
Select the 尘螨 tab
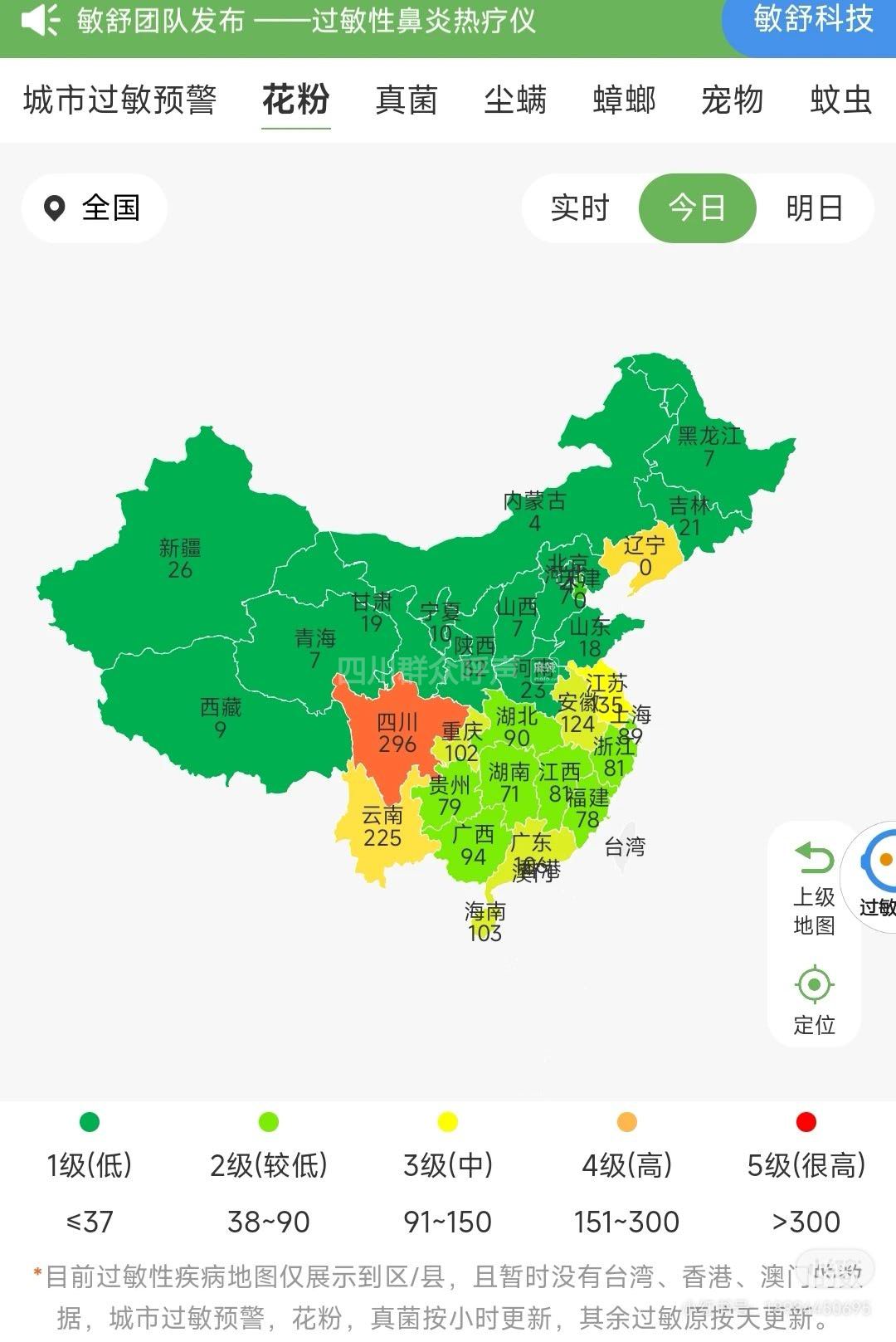(515, 100)
